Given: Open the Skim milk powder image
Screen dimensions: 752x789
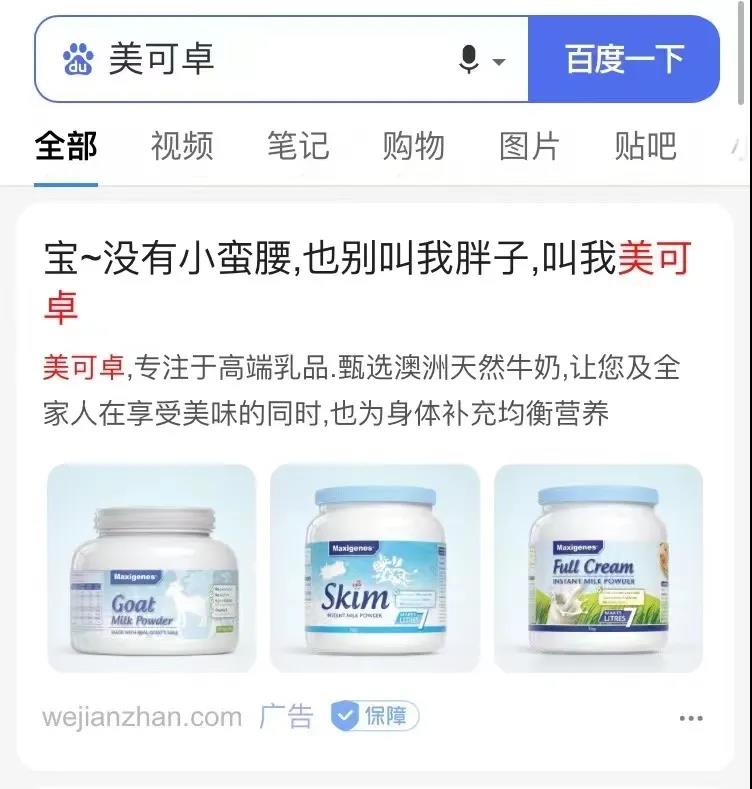Looking at the screenshot, I should click(x=375, y=568).
